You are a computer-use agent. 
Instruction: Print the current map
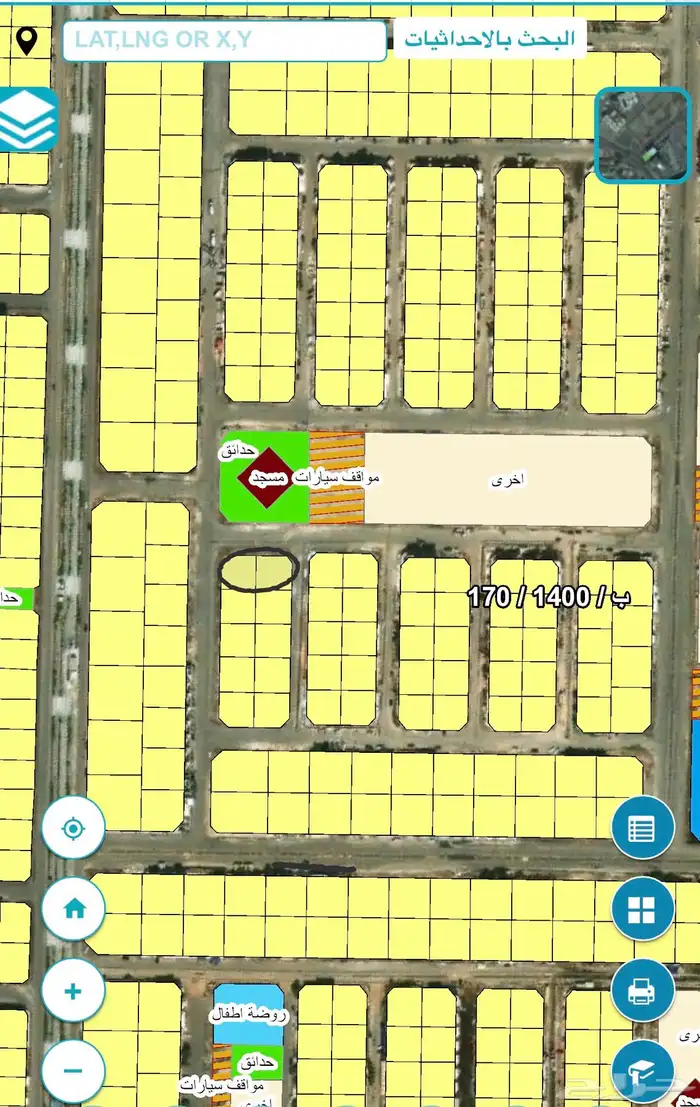[642, 990]
